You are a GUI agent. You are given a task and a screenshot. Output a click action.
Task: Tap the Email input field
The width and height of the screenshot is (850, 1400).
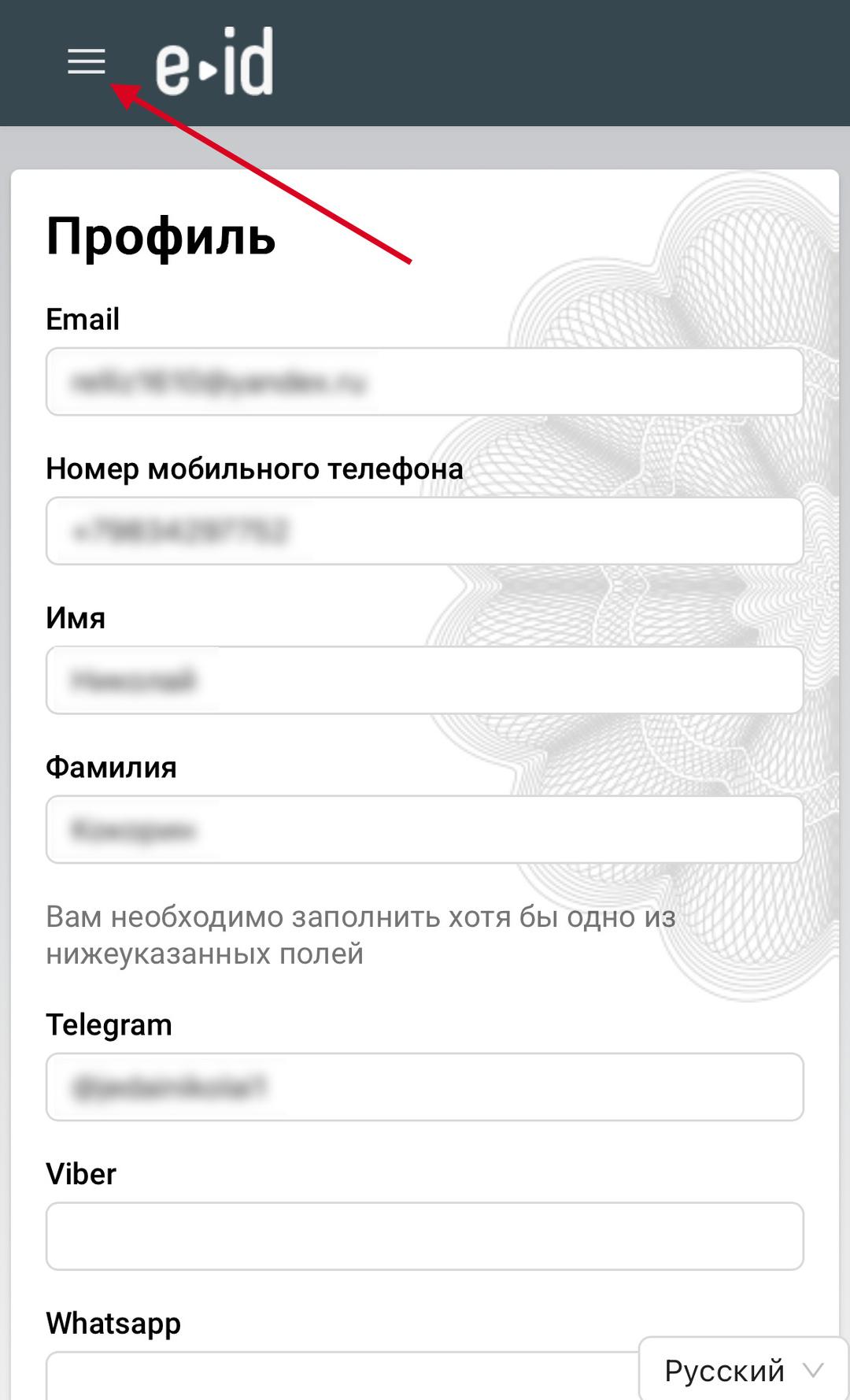coord(425,382)
